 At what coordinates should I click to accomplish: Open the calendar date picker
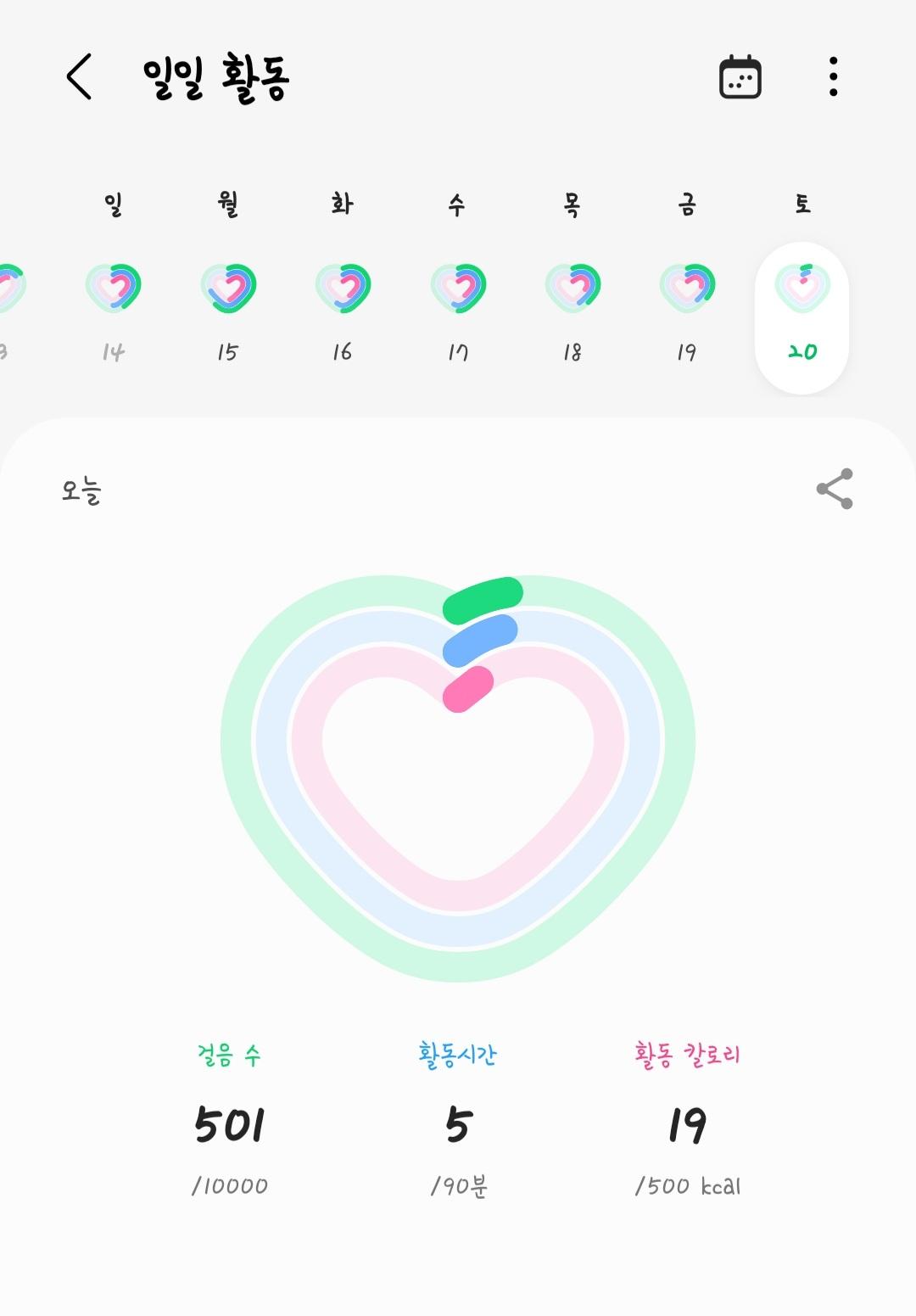(x=740, y=77)
